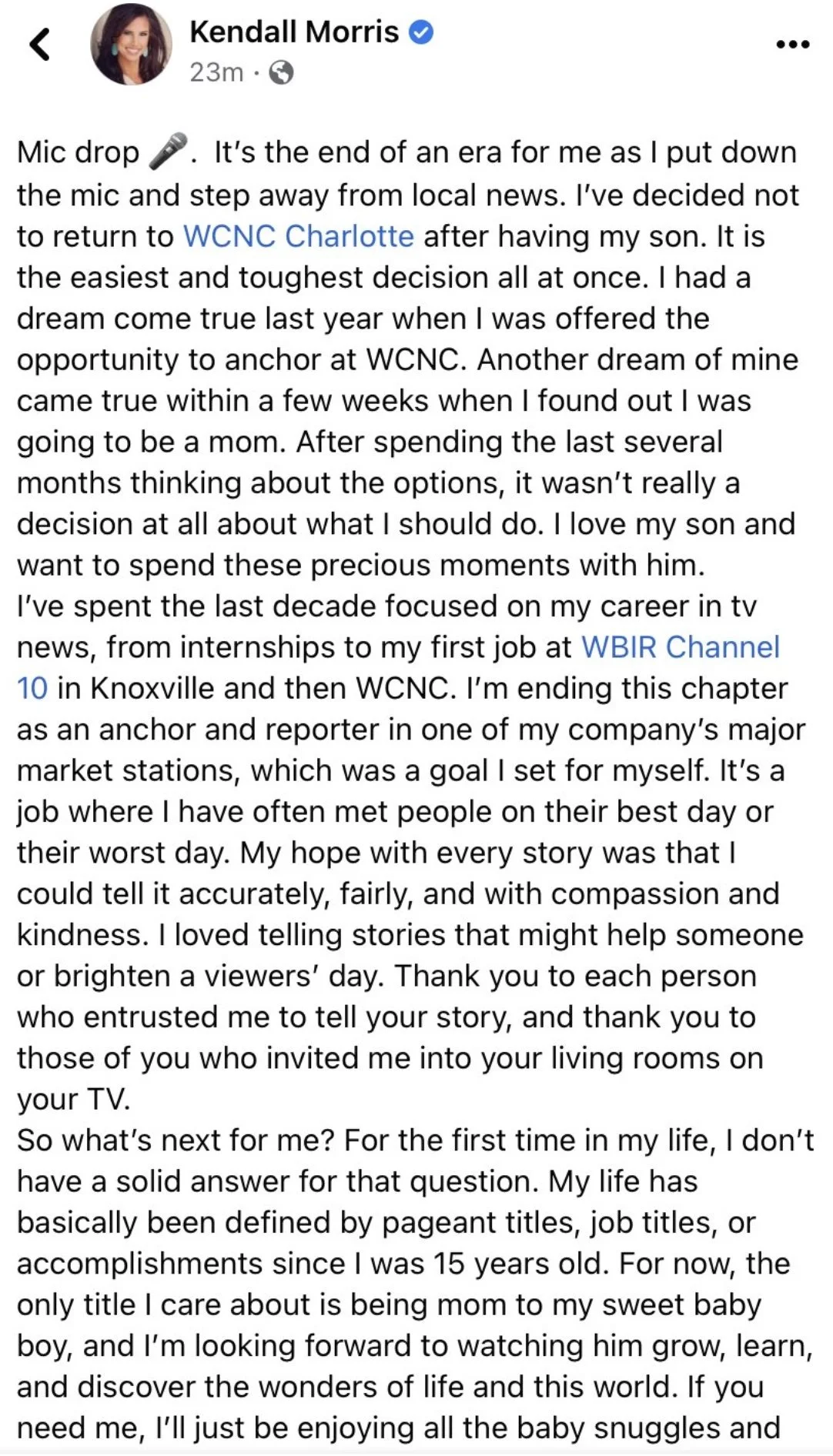Open the post's three-dot options menu
Image resolution: width=833 pixels, height=1456 pixels.
792,45
